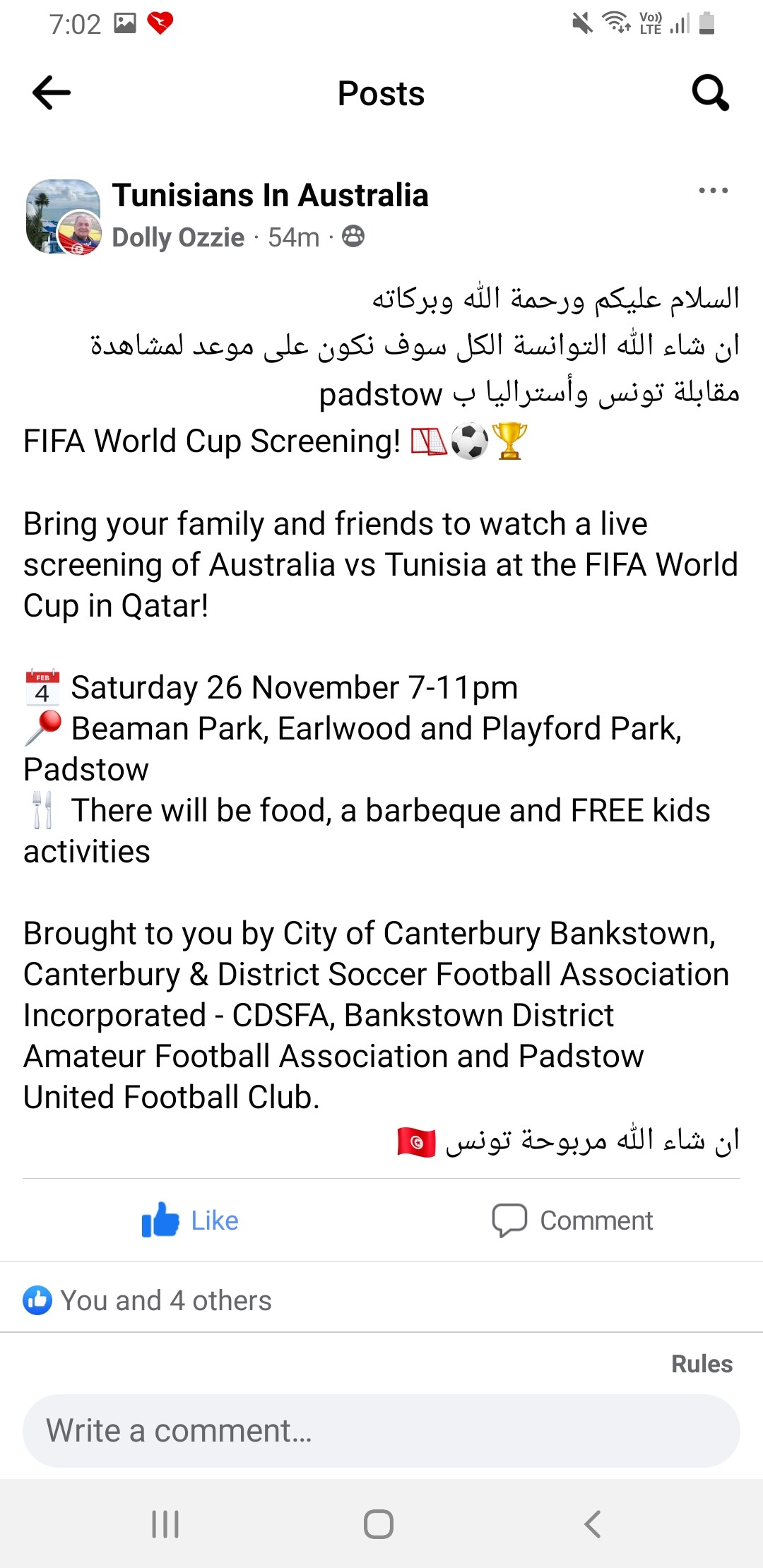Image resolution: width=763 pixels, height=1568 pixels.
Task: Go back using the top-left arrow
Action: pos(52,93)
